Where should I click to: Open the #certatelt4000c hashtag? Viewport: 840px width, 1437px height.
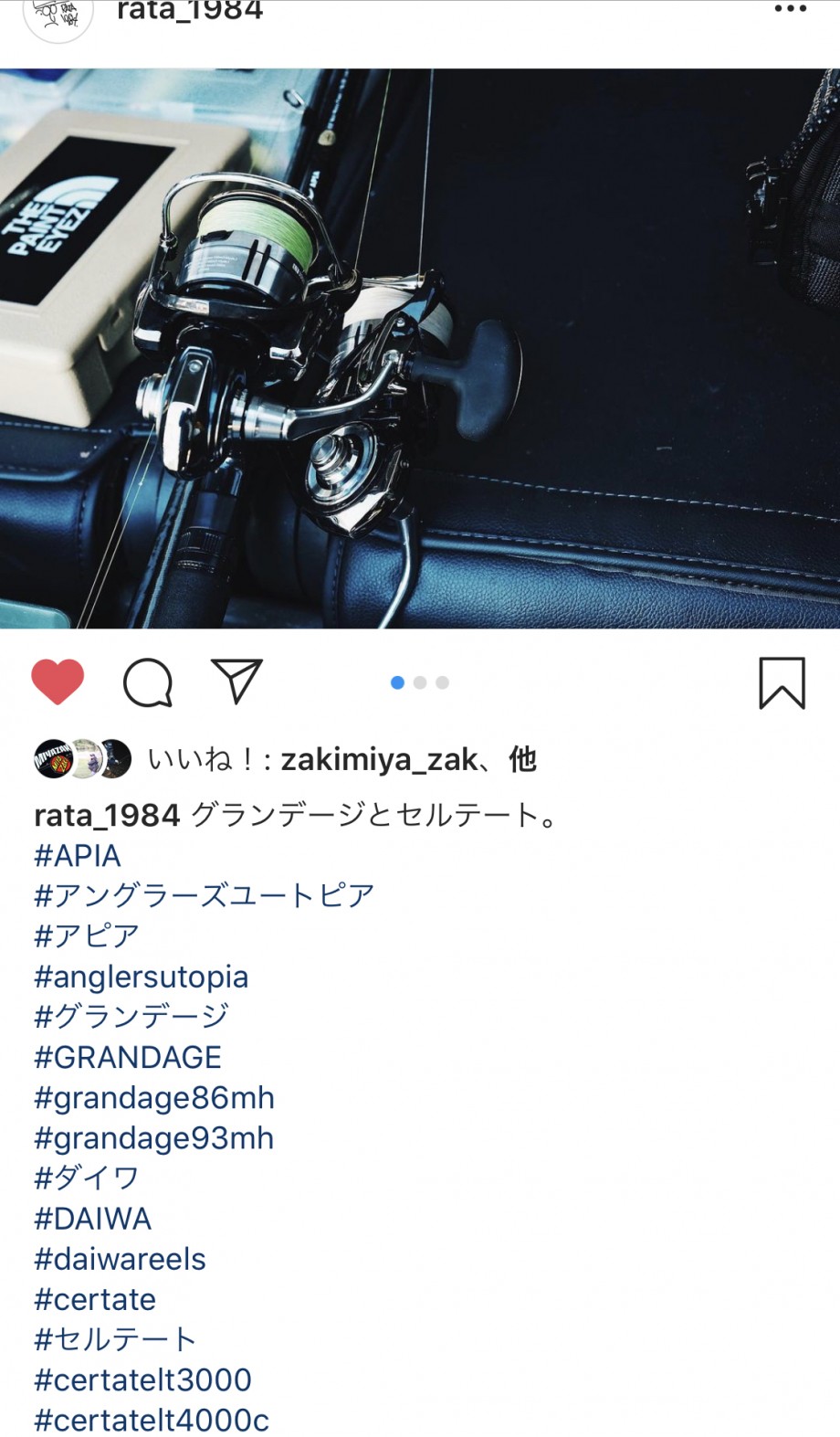coord(152,1420)
